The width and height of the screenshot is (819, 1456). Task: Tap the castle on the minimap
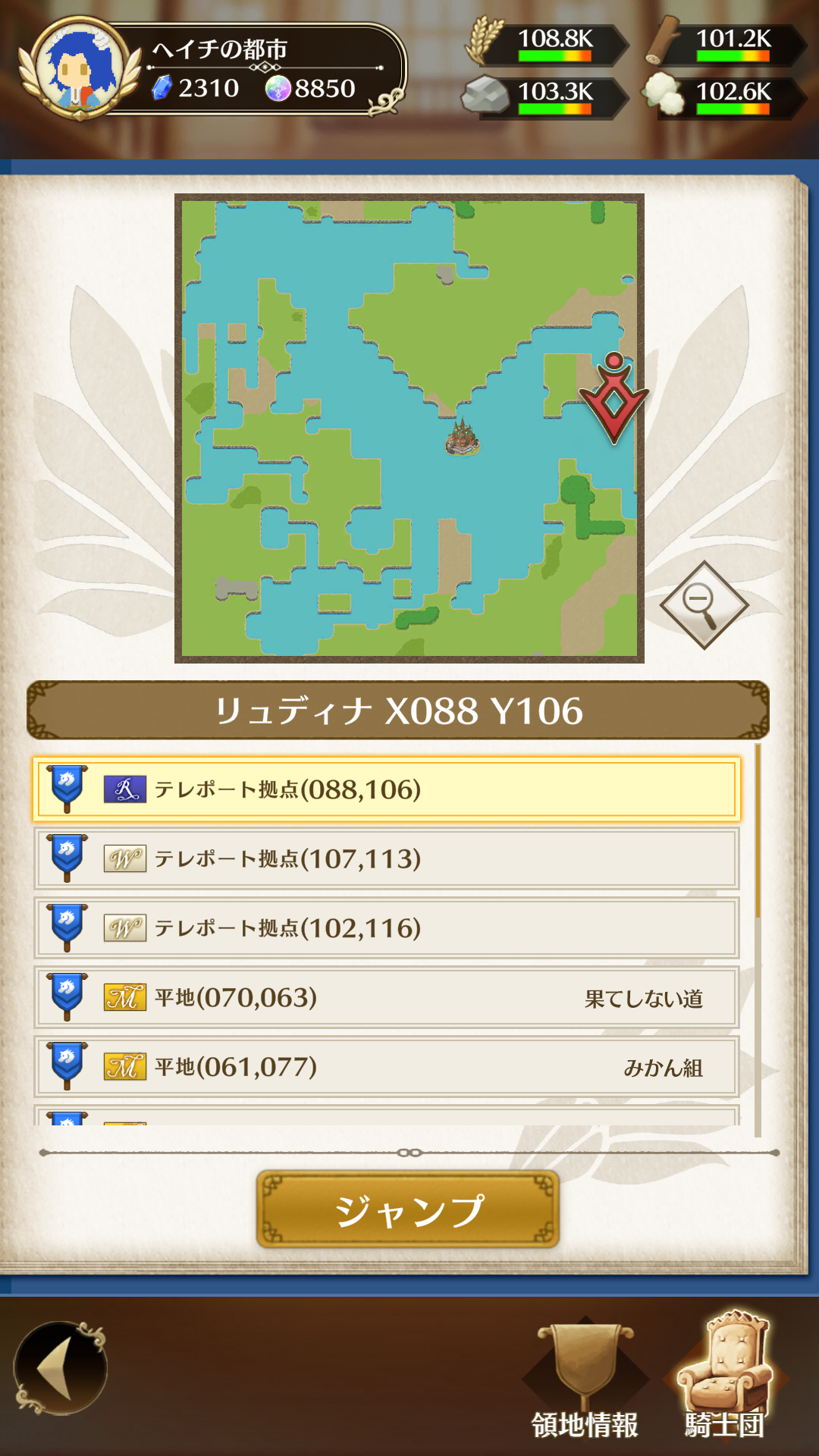pos(462,438)
